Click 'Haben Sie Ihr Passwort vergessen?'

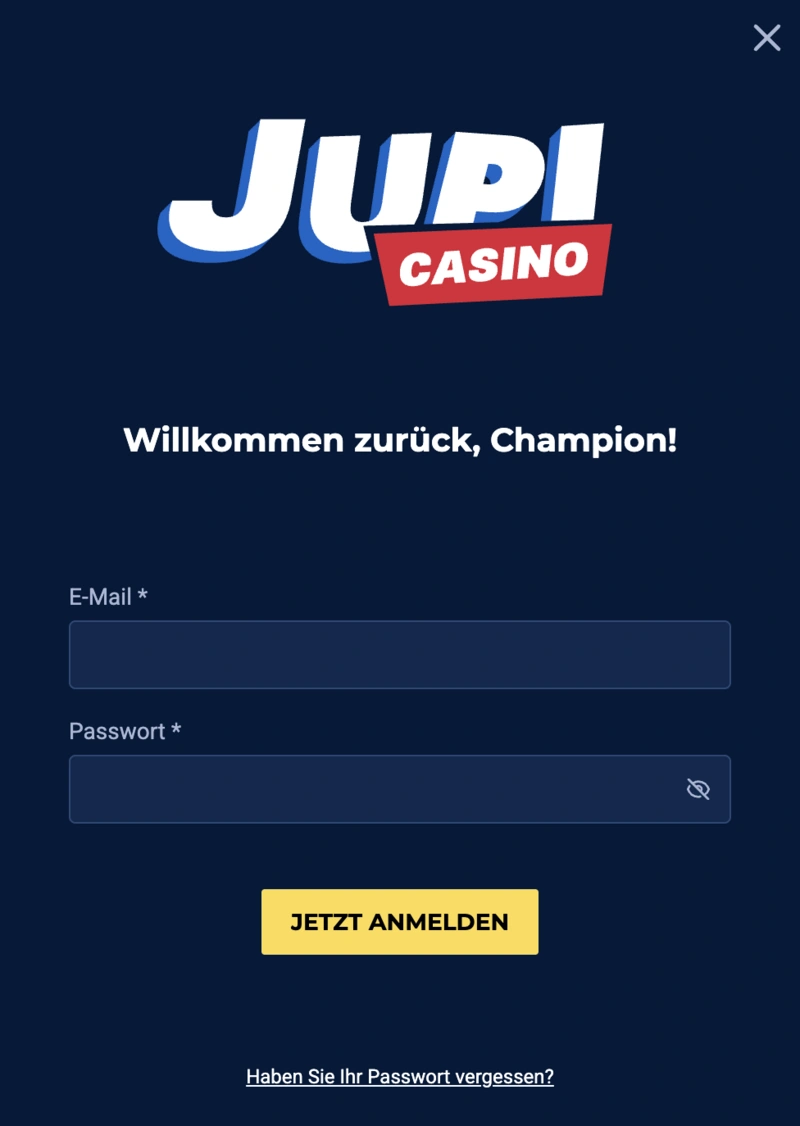pos(400,1076)
